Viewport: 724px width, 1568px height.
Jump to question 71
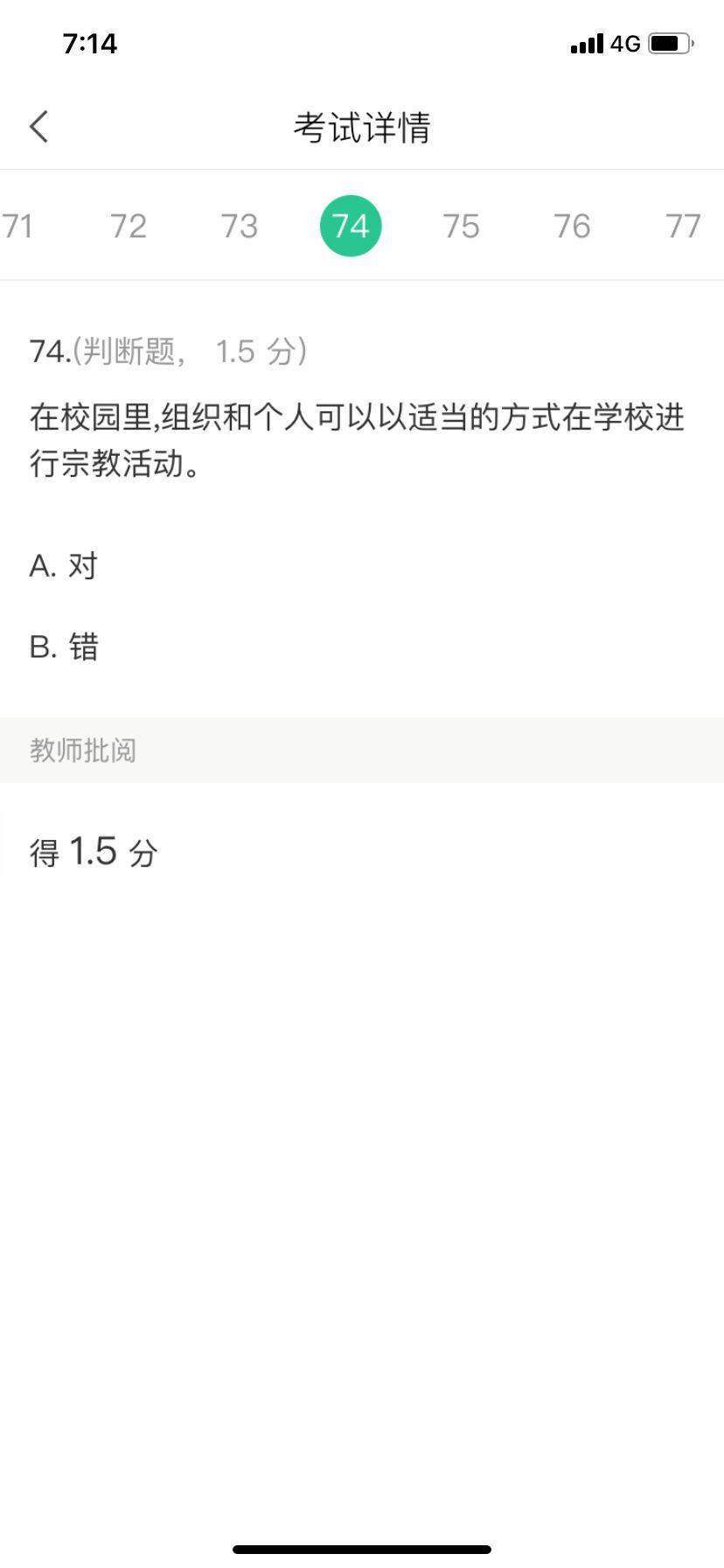[17, 226]
